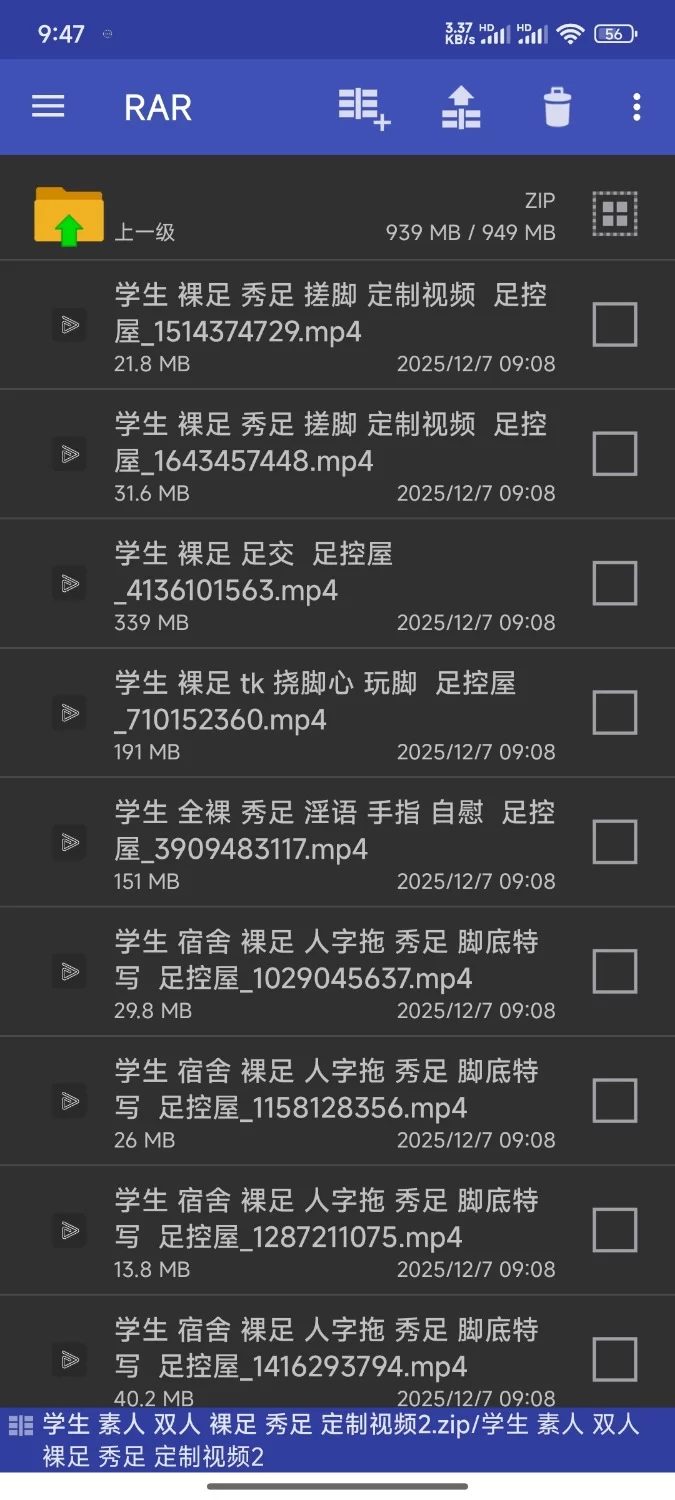Go up one level via 上一级 folder
The height and width of the screenshot is (1500, 675).
tap(69, 216)
